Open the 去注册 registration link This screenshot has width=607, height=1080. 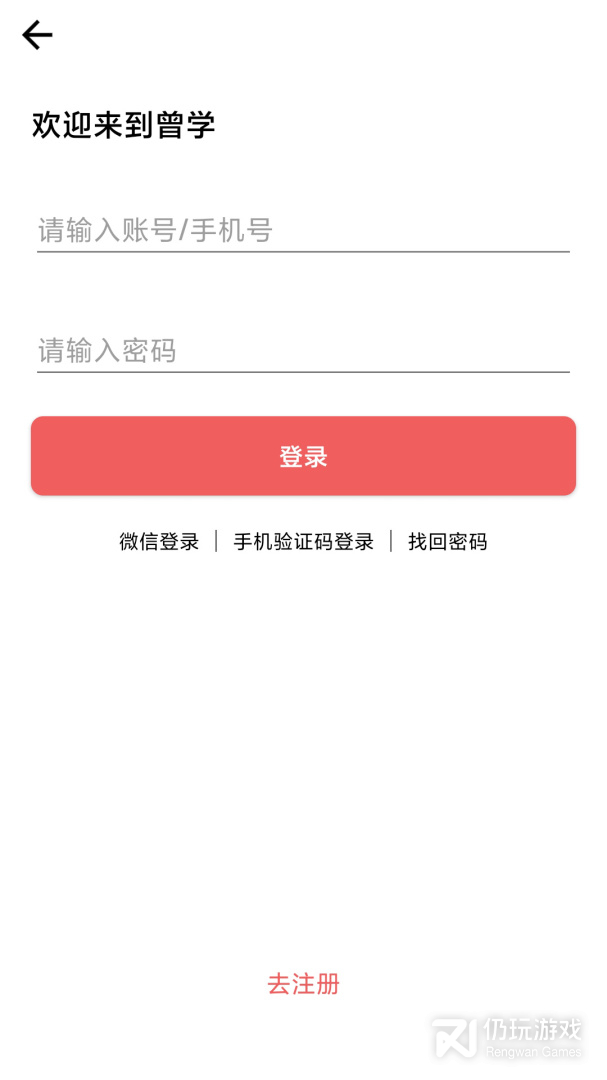click(303, 984)
